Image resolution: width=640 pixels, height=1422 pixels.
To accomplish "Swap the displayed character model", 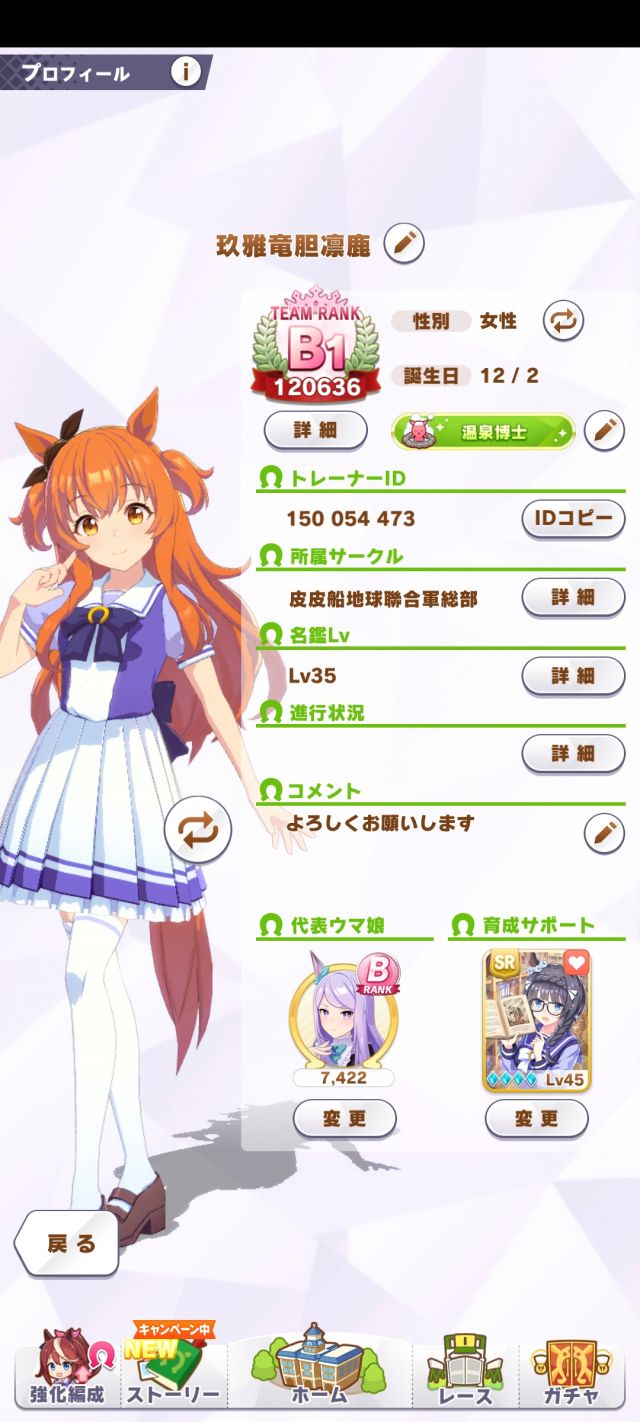I will (x=198, y=830).
